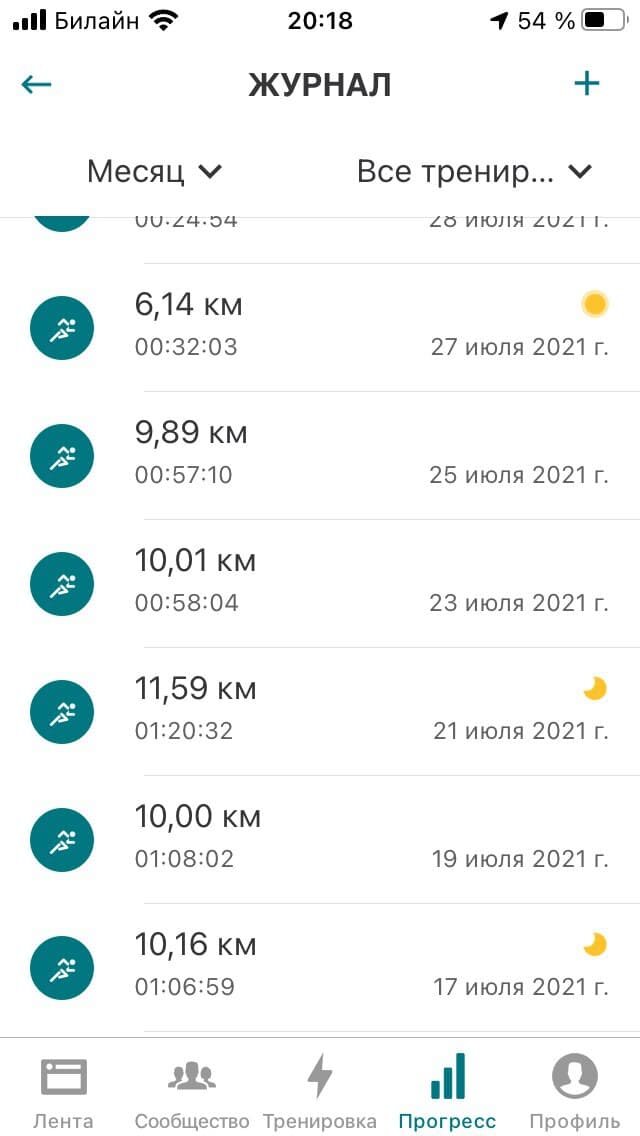Switch to the Лента tab

click(64, 1090)
